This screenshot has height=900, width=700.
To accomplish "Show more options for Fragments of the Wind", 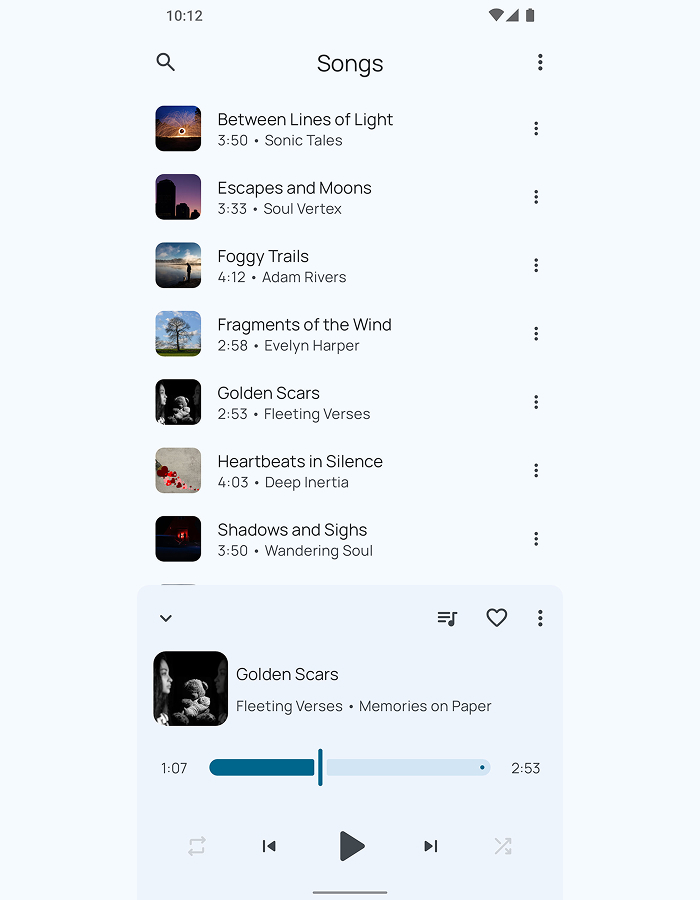I will point(536,334).
